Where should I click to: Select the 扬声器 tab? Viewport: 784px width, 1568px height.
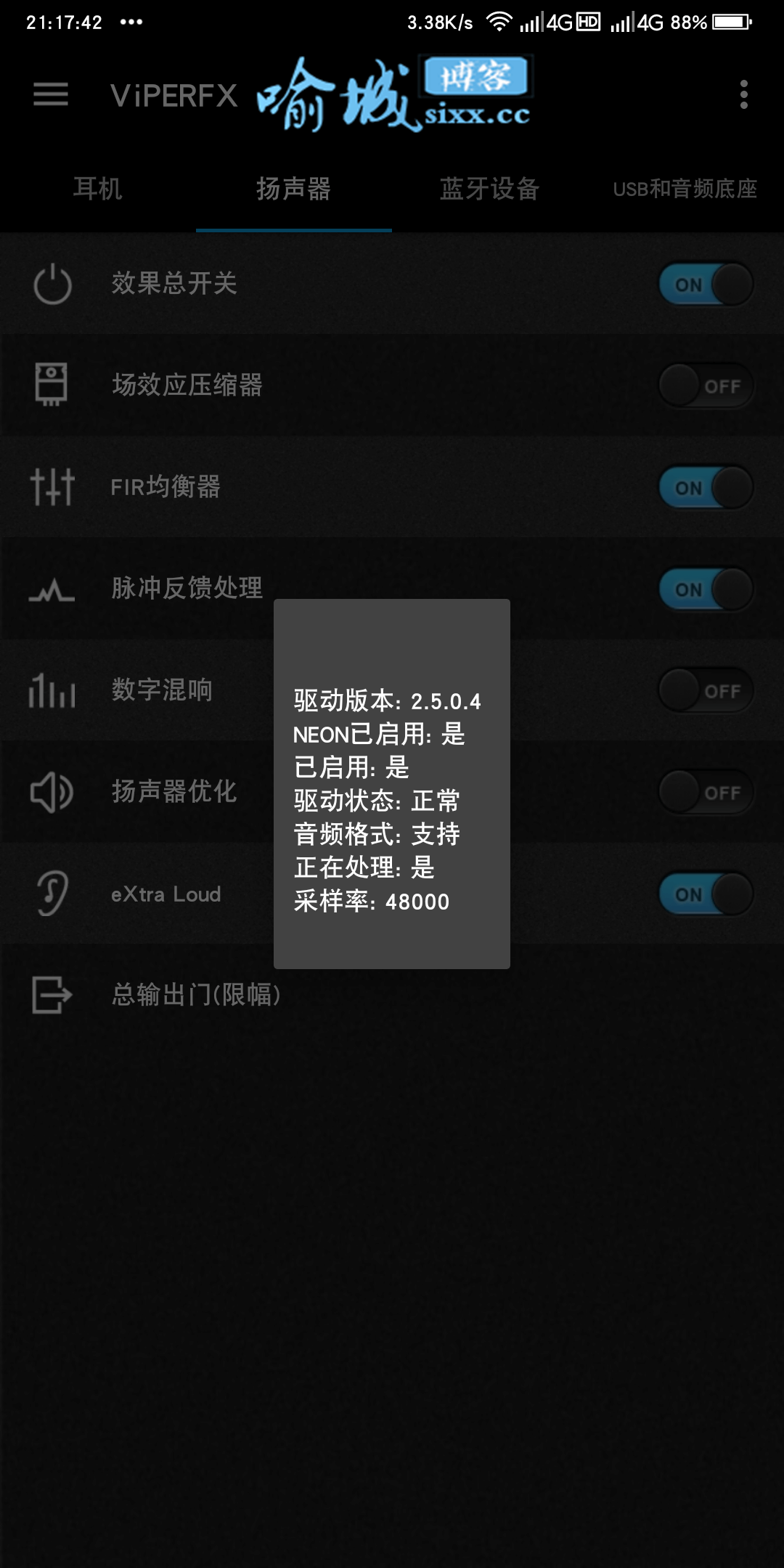294,189
